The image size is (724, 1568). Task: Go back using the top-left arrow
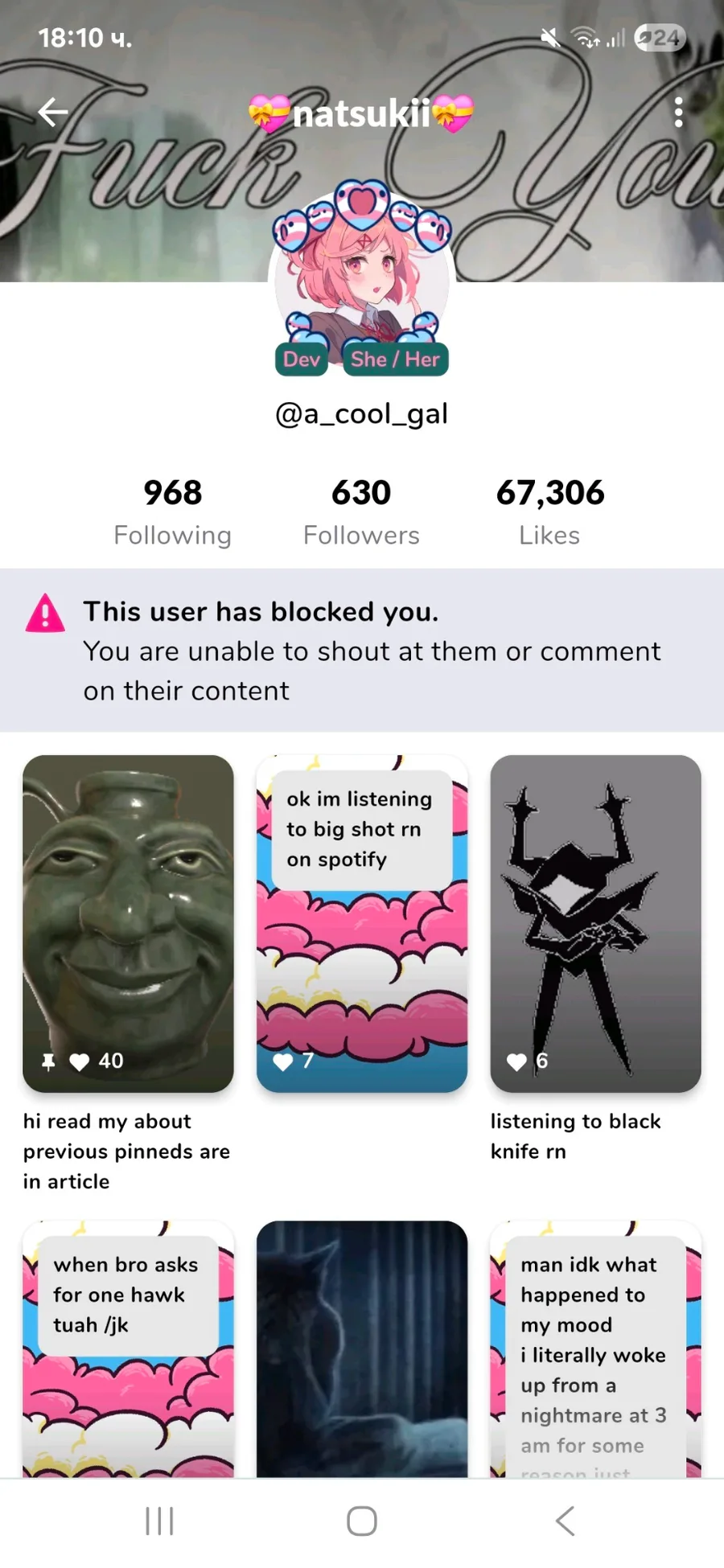click(53, 113)
